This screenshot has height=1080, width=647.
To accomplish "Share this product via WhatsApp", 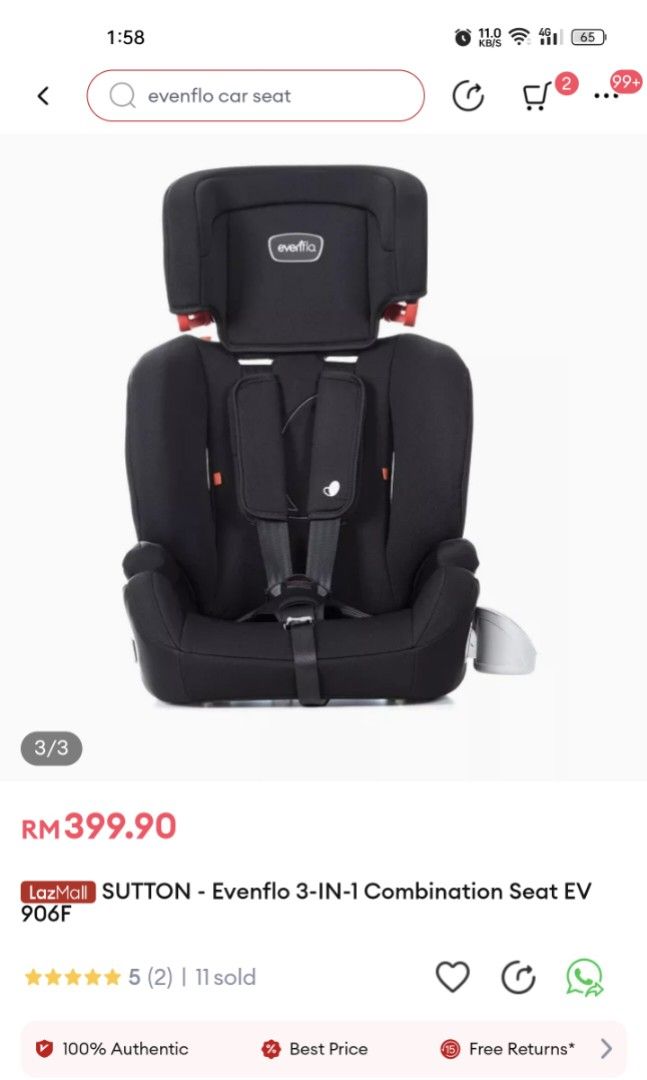I will (x=584, y=977).
